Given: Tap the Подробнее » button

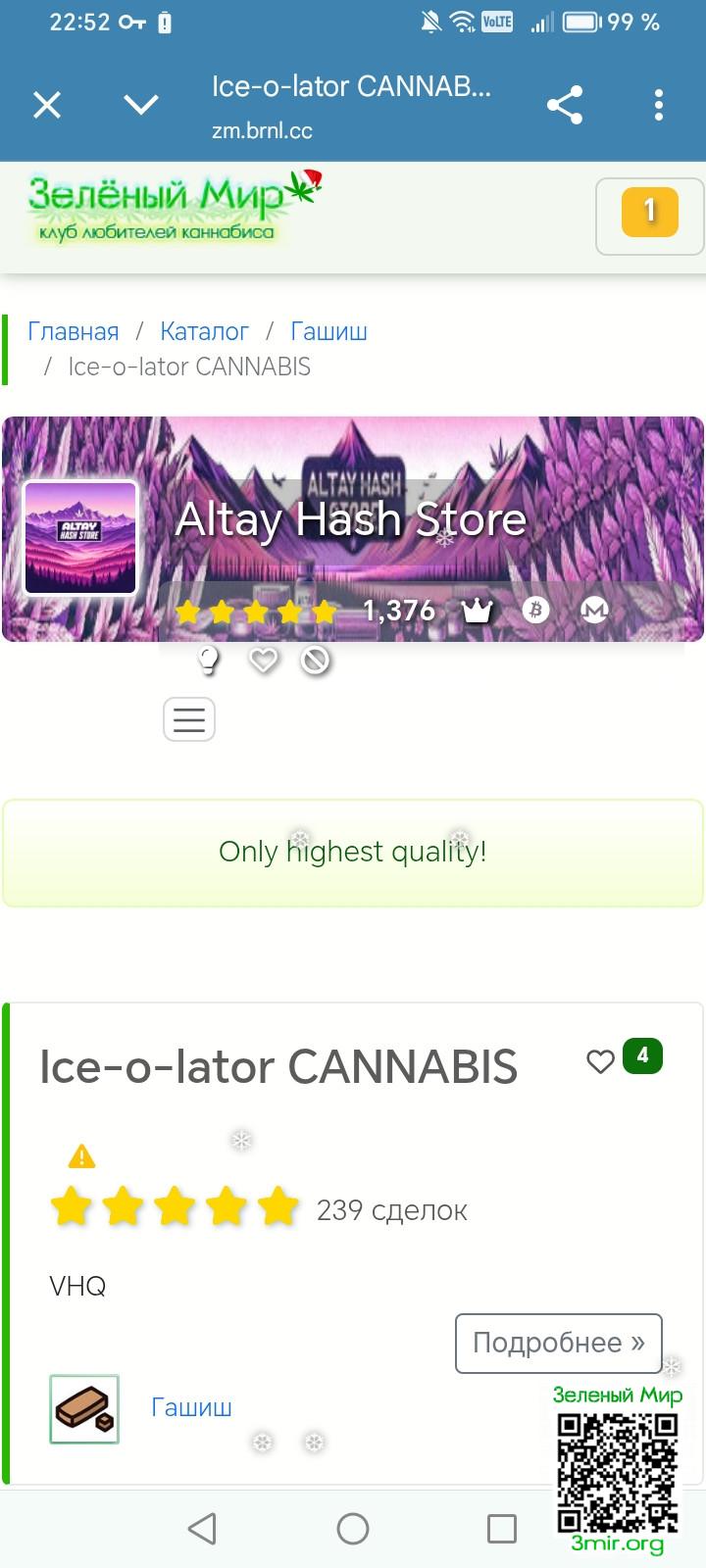Looking at the screenshot, I should (558, 1343).
